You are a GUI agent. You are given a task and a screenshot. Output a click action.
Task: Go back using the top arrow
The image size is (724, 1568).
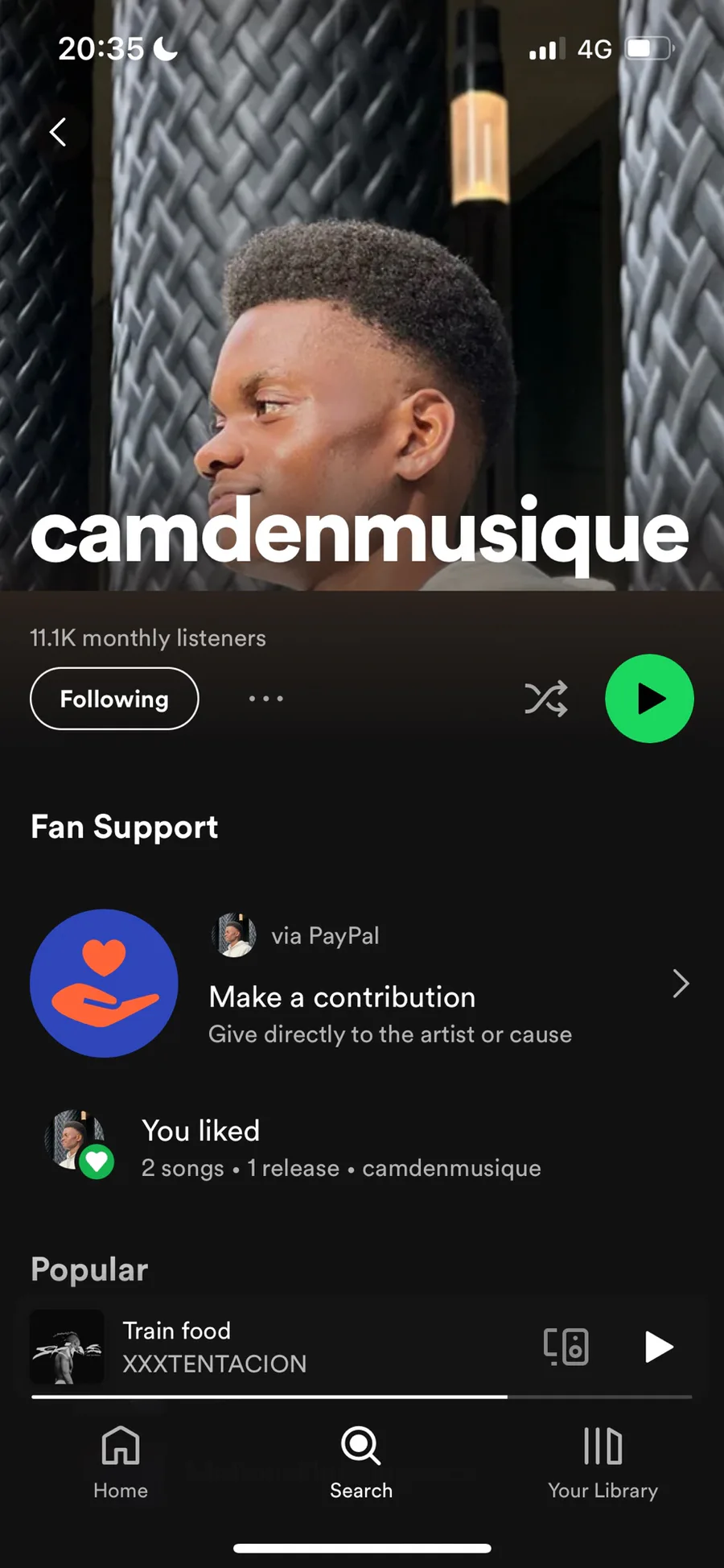coord(58,132)
